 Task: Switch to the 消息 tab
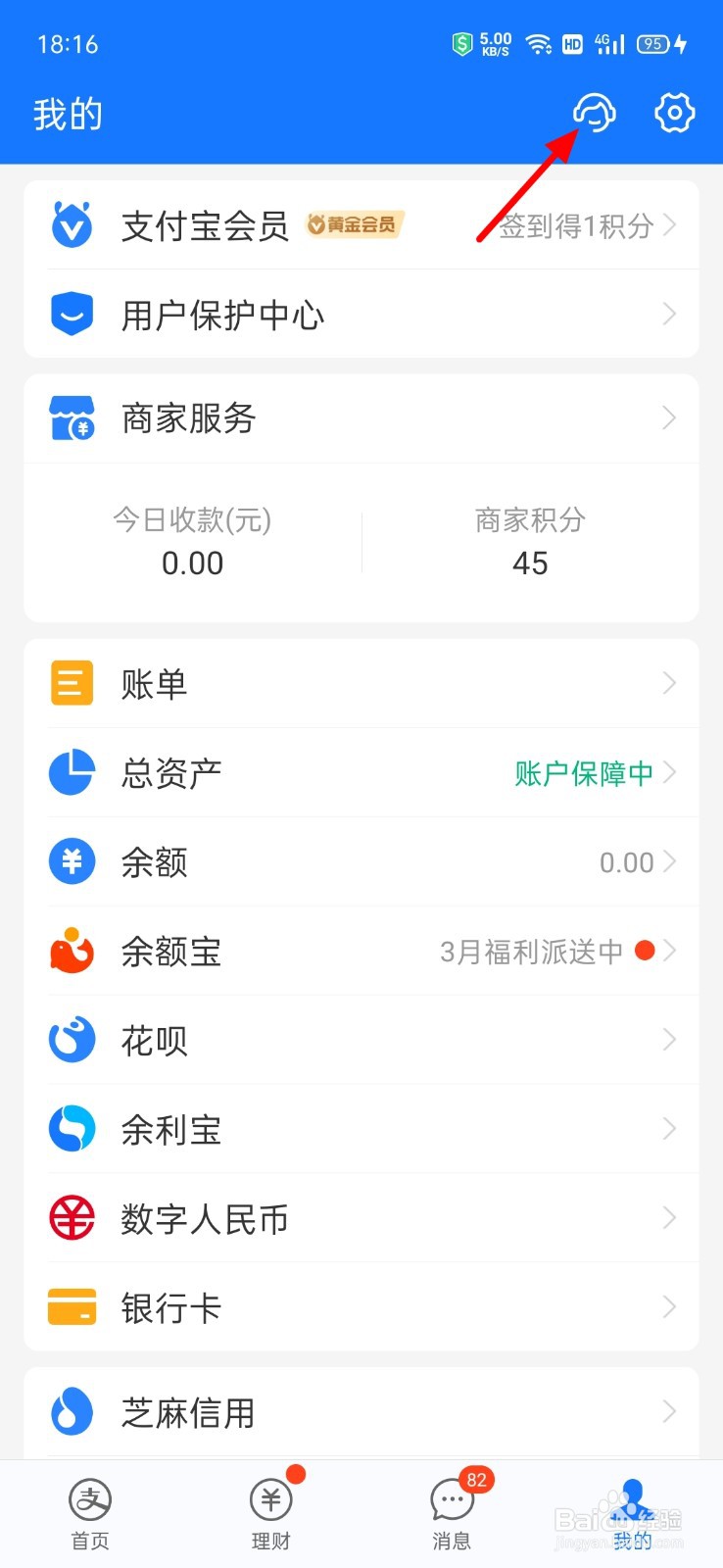(452, 1514)
